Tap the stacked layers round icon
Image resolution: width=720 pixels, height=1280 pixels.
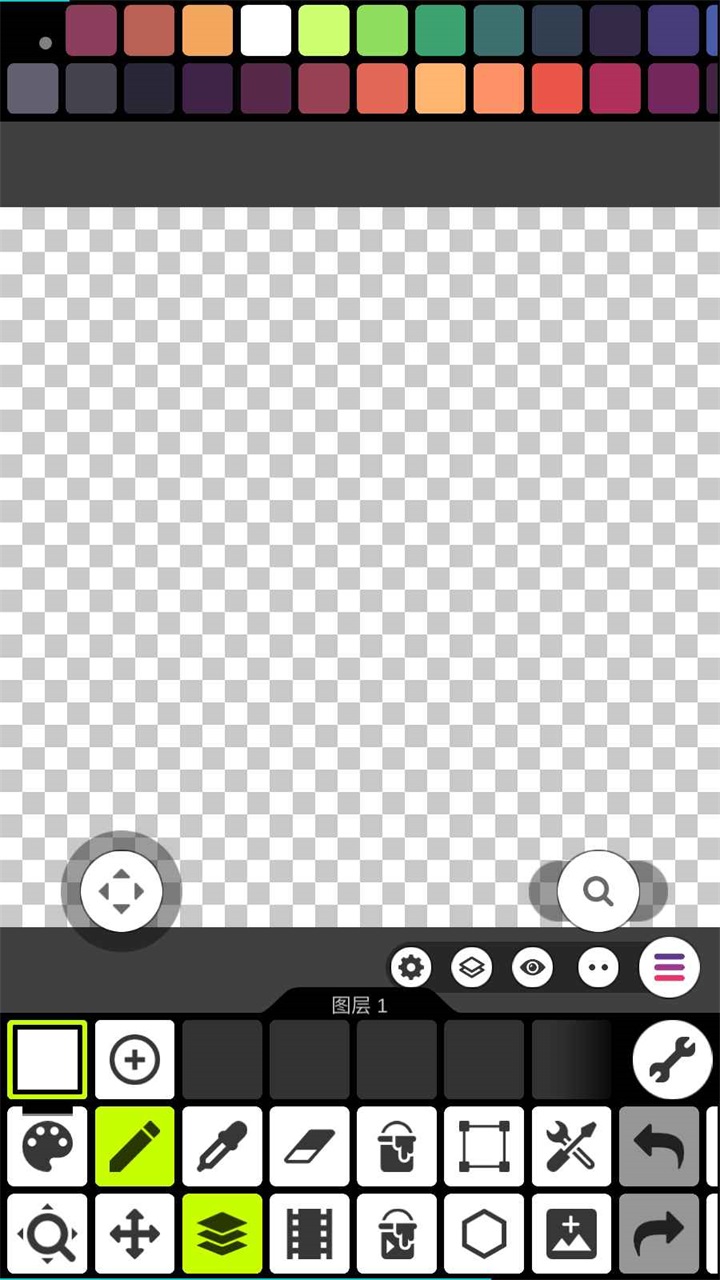click(x=472, y=967)
